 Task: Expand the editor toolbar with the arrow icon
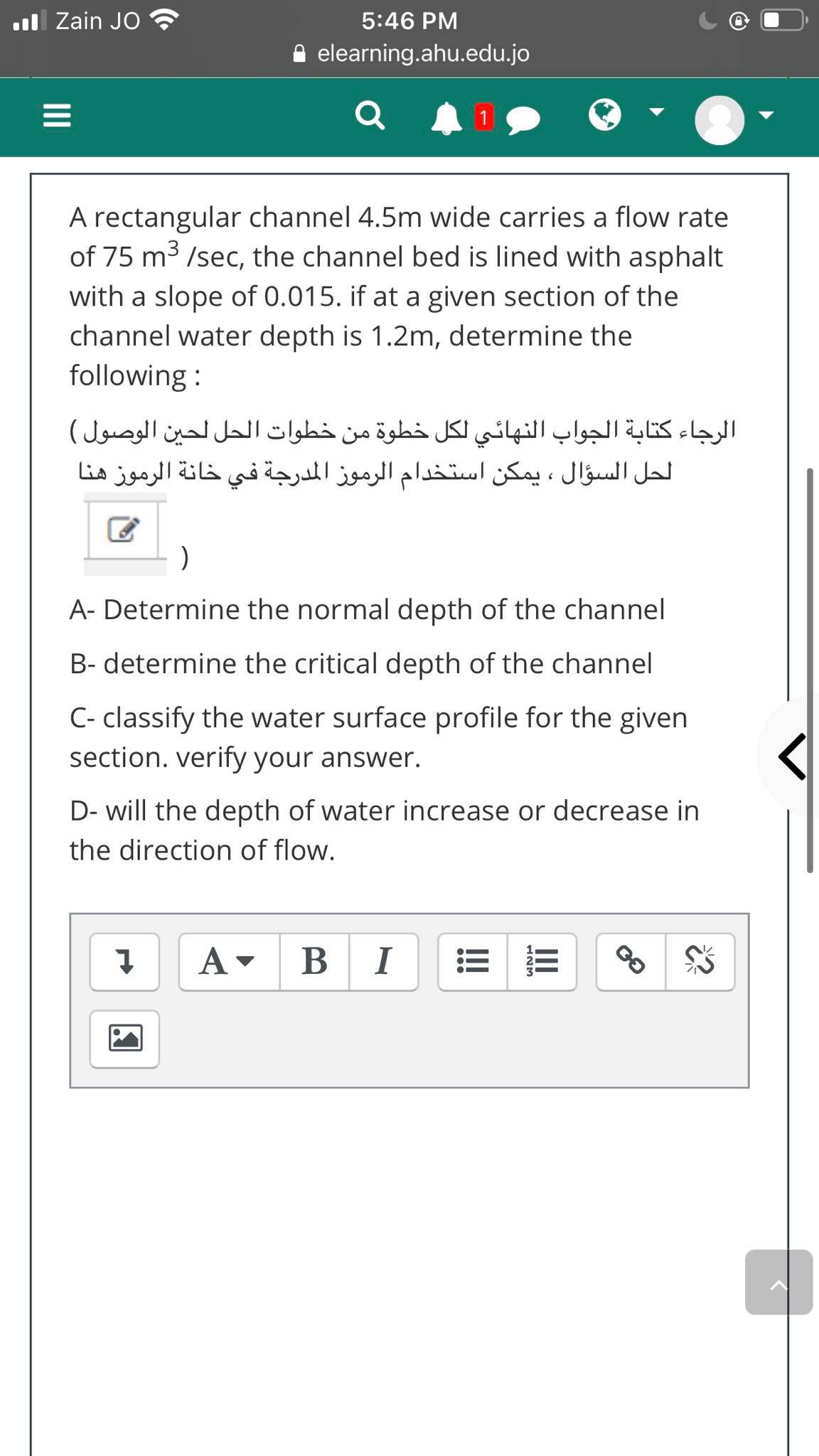[x=124, y=961]
